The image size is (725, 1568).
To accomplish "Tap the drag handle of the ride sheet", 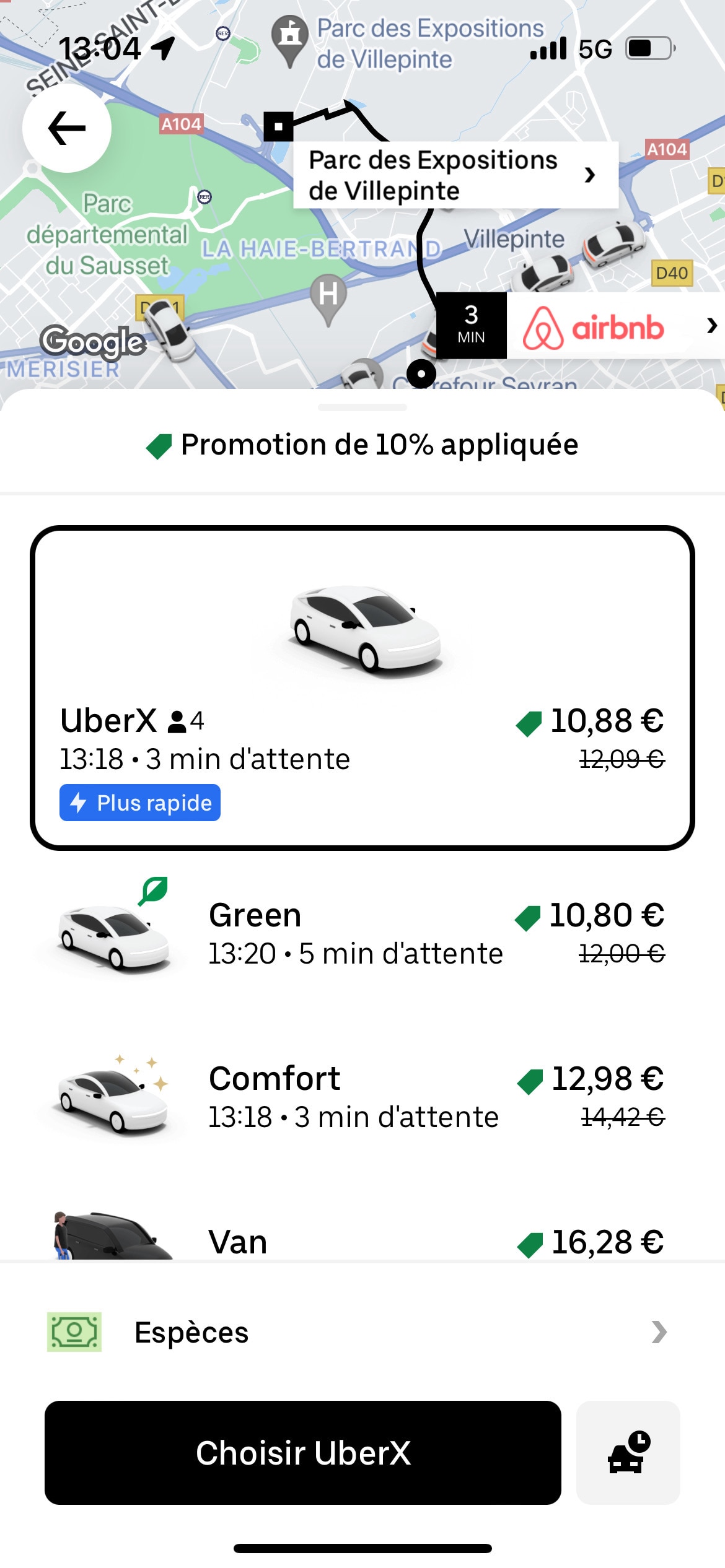I will tap(362, 407).
